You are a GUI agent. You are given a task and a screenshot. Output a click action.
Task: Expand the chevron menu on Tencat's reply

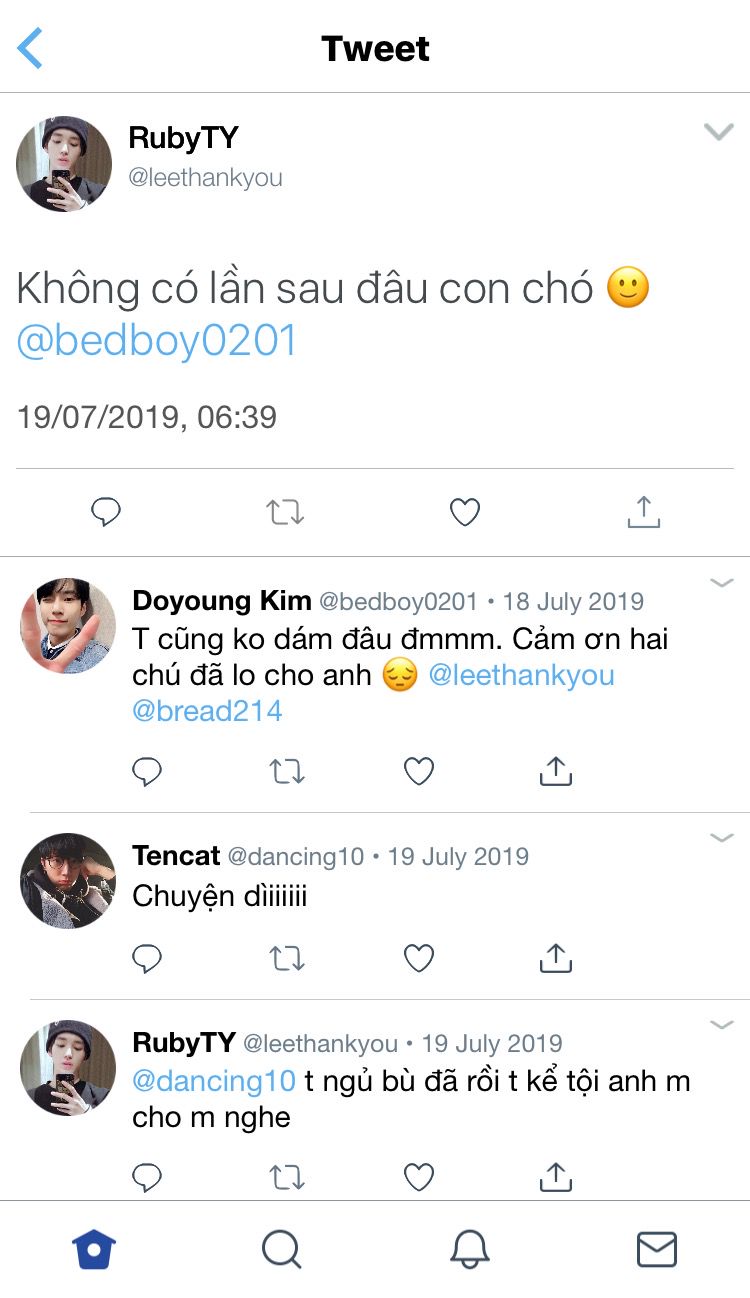pos(721,838)
